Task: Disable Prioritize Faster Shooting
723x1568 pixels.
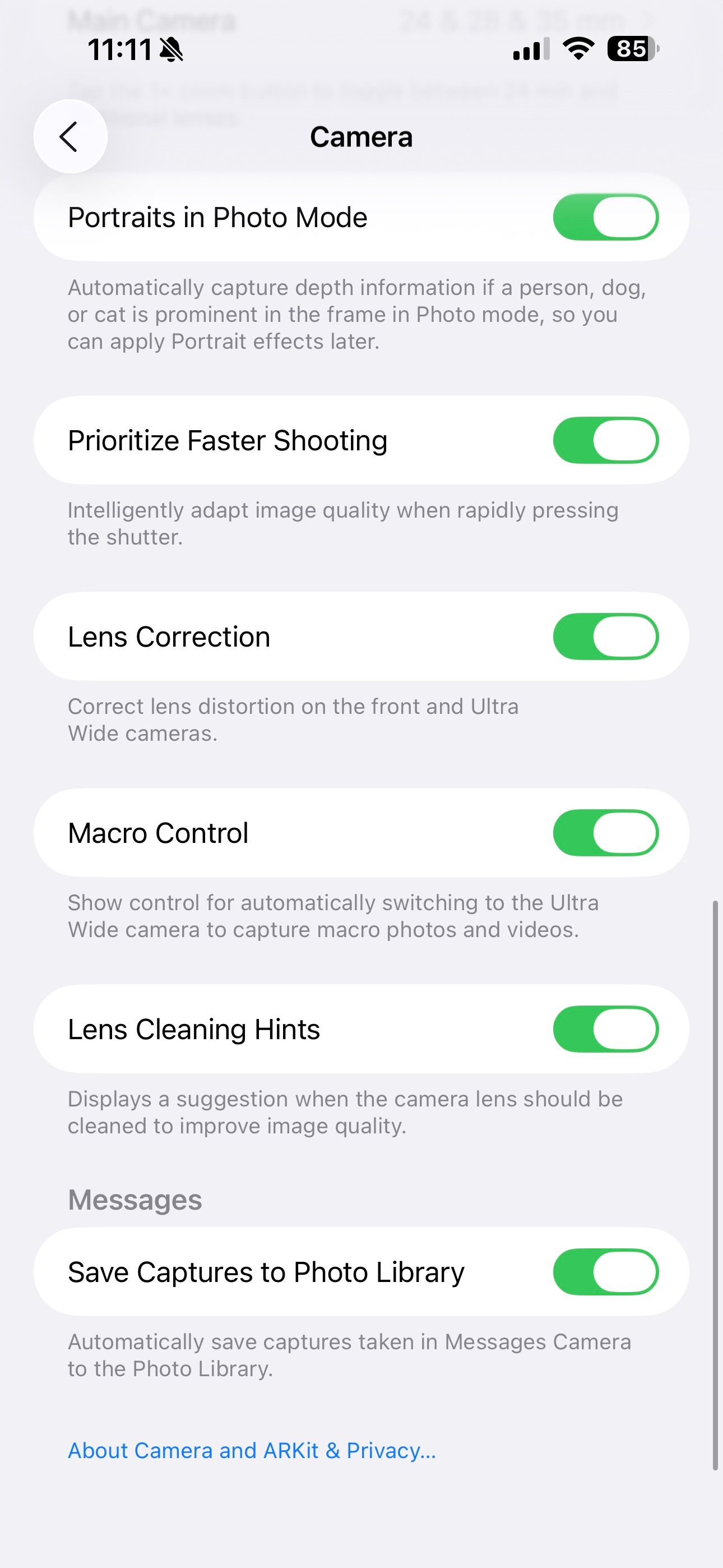Action: [x=605, y=440]
